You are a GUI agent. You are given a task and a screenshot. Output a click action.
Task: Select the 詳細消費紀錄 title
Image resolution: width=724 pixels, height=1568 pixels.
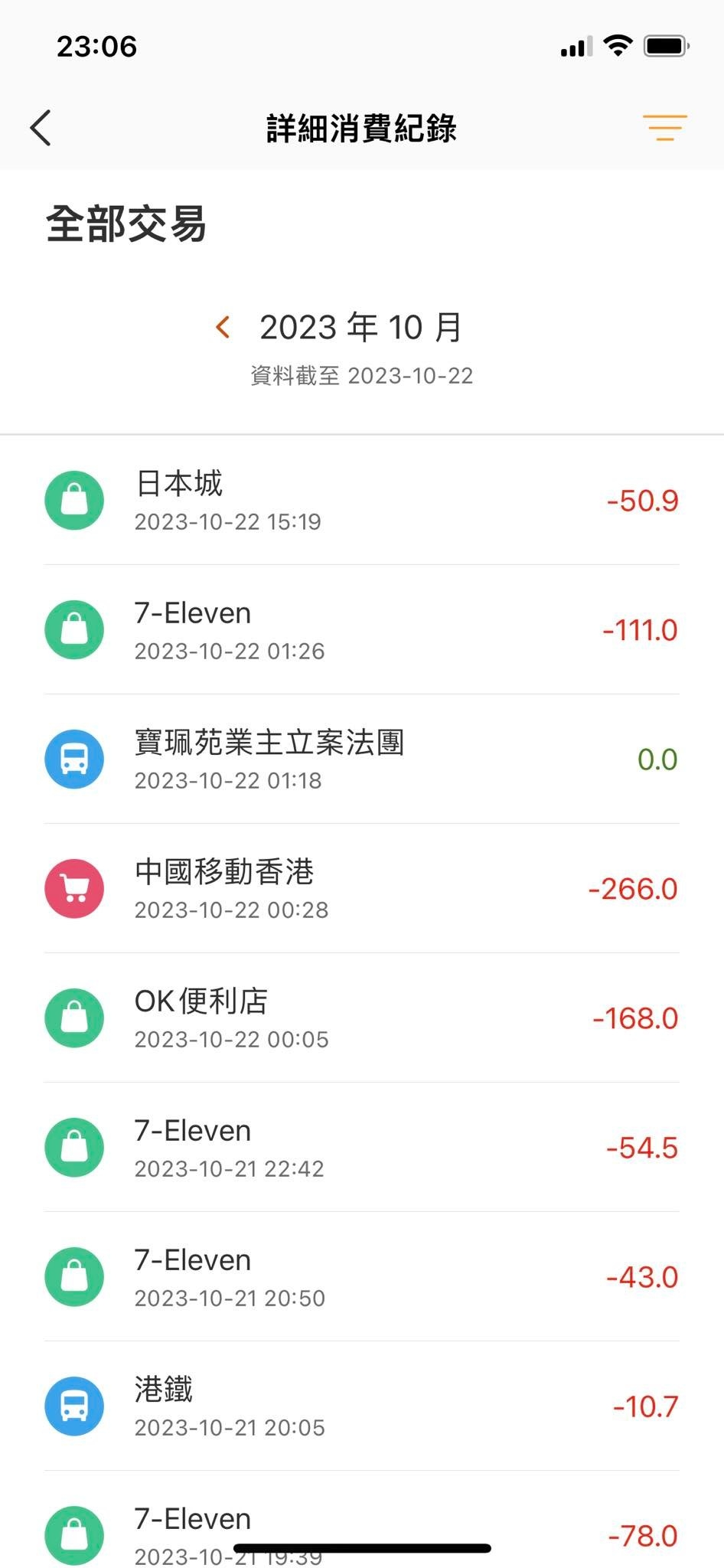tap(361, 128)
